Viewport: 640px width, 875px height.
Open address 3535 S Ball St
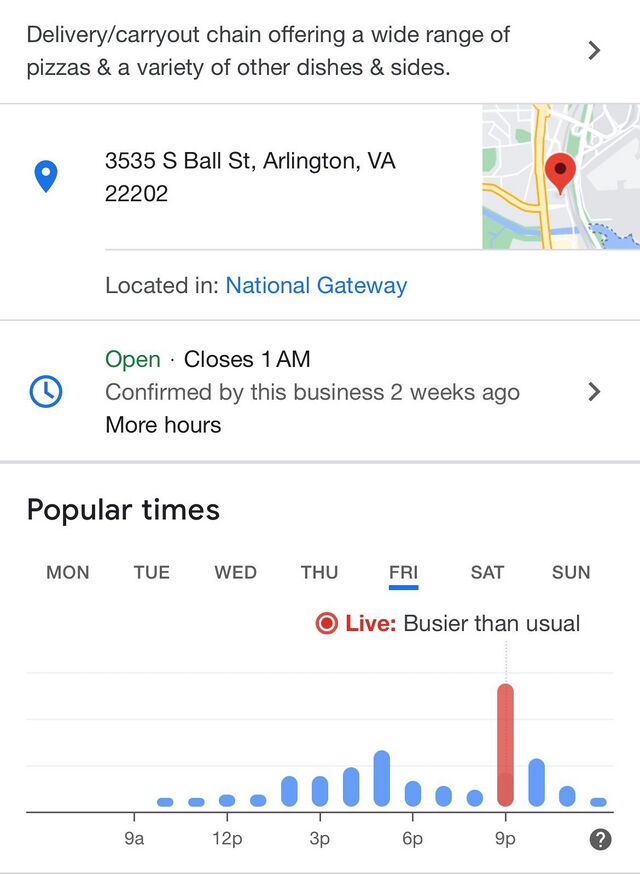[250, 177]
